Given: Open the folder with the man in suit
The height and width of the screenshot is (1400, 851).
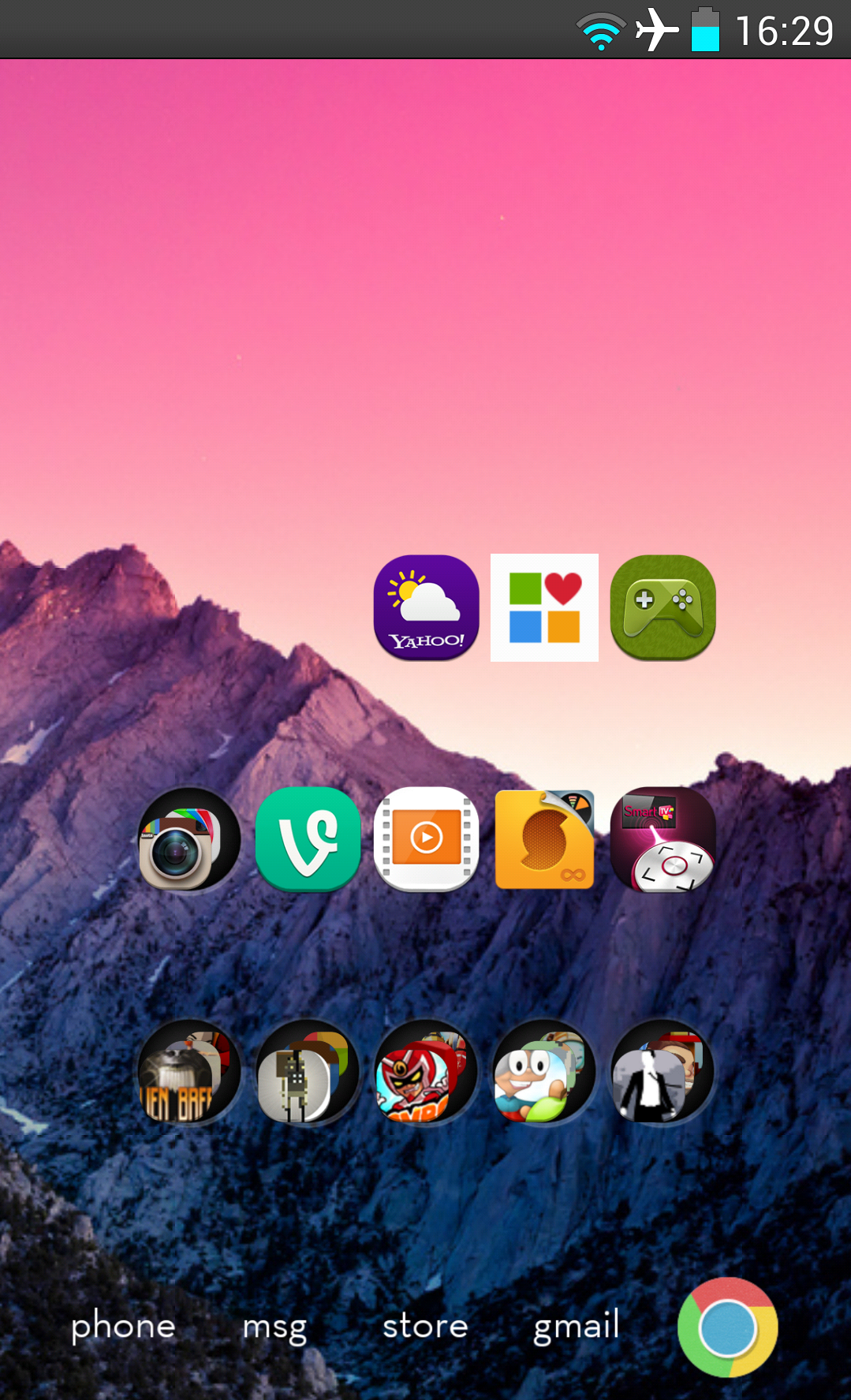Looking at the screenshot, I should click(663, 1071).
